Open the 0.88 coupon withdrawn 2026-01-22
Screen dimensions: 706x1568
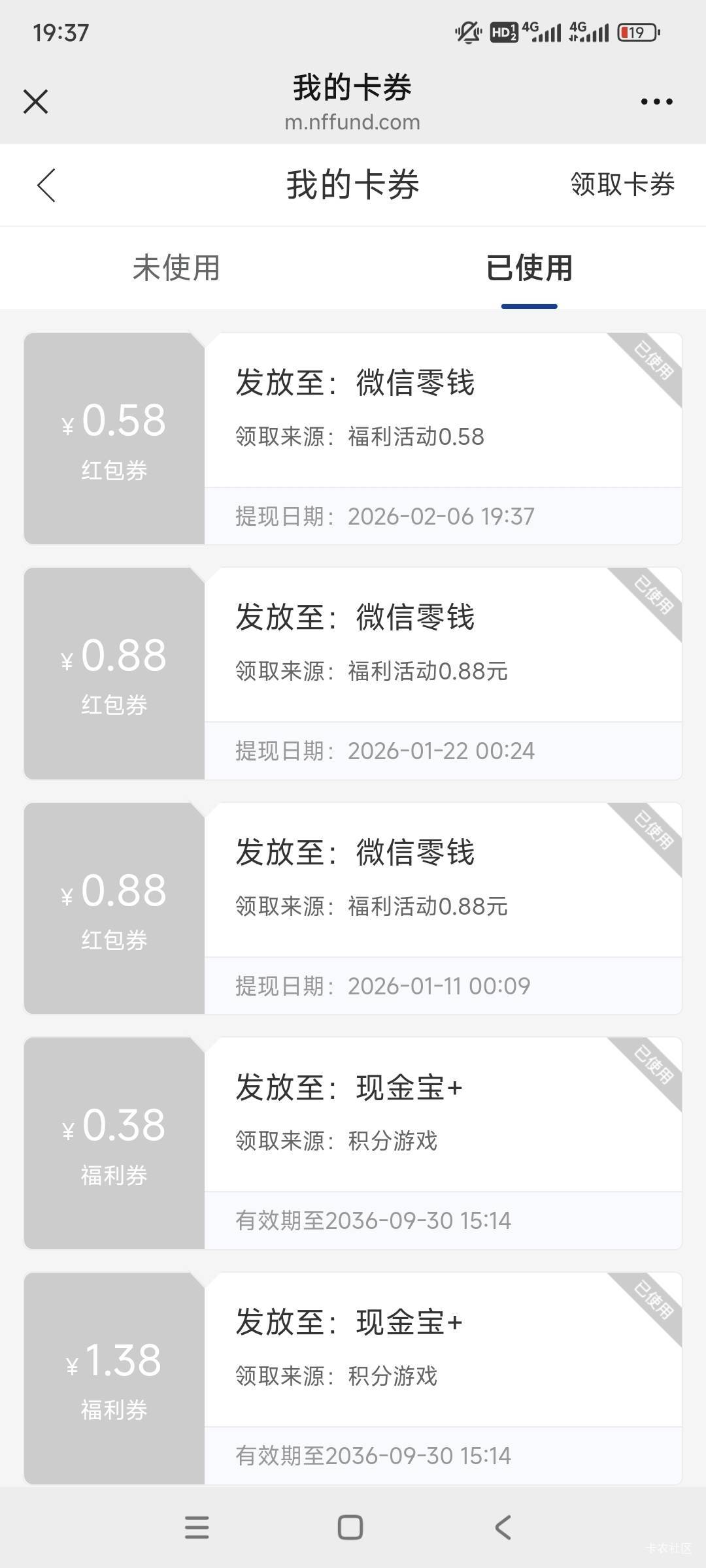click(x=353, y=674)
